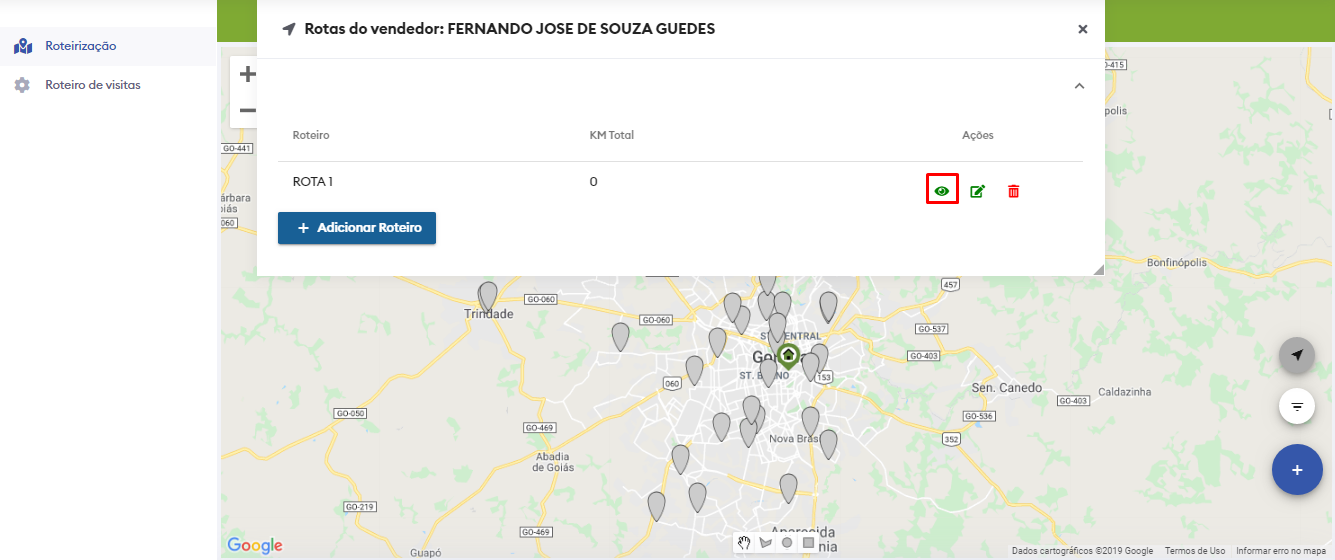1335x560 pixels.
Task: Open the white filter floating button
Action: click(x=1297, y=406)
